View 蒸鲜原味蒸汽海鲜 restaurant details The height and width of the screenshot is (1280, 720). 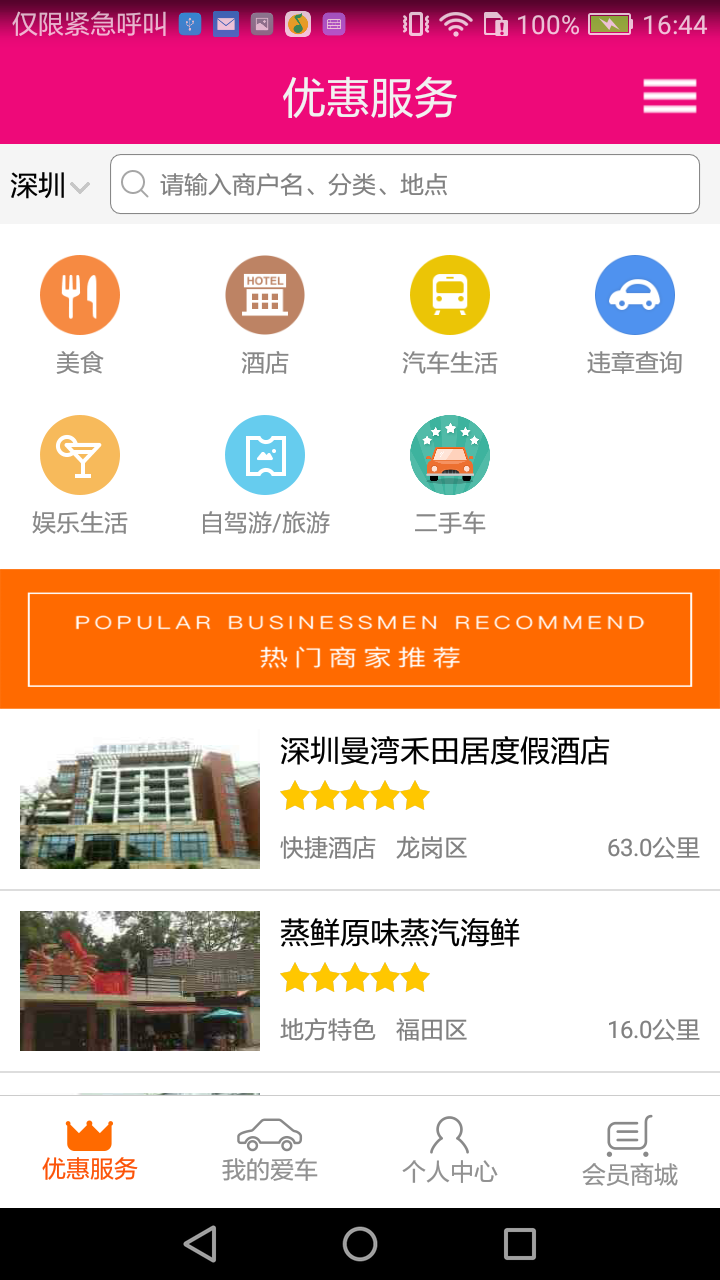point(360,981)
